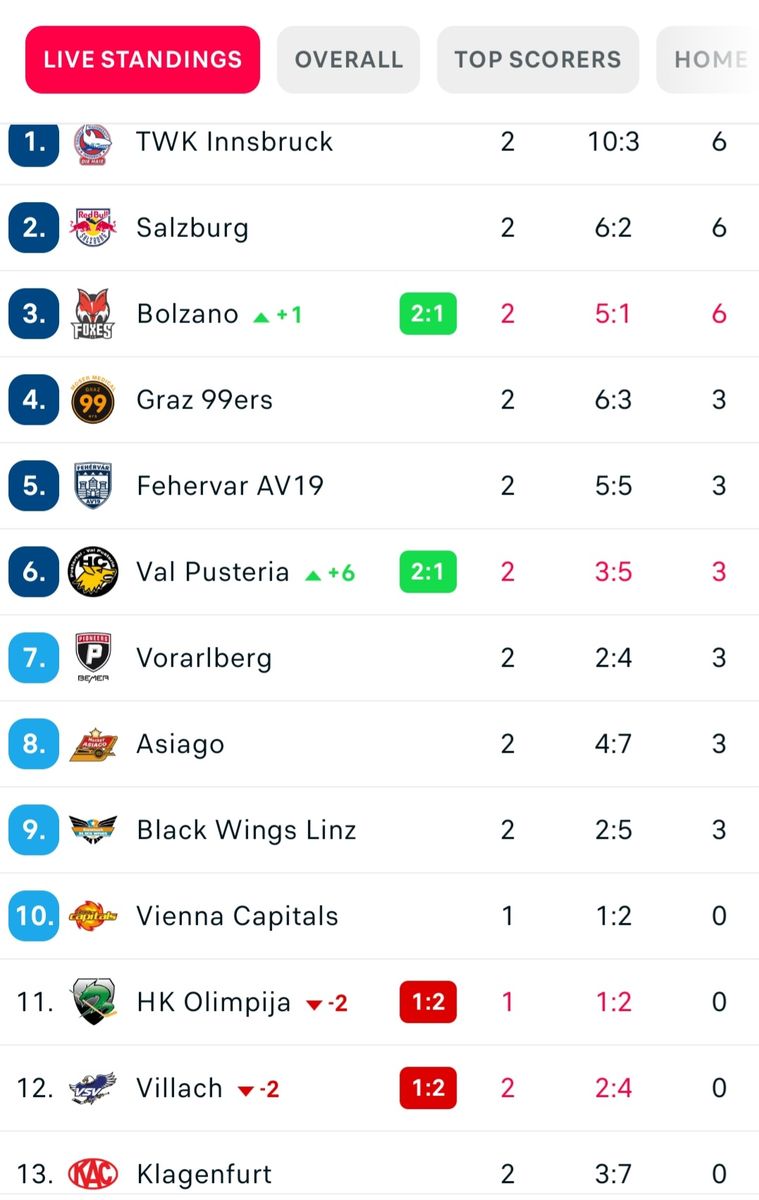Select Villach in the standings
The height and width of the screenshot is (1200, 759).
point(179,1088)
